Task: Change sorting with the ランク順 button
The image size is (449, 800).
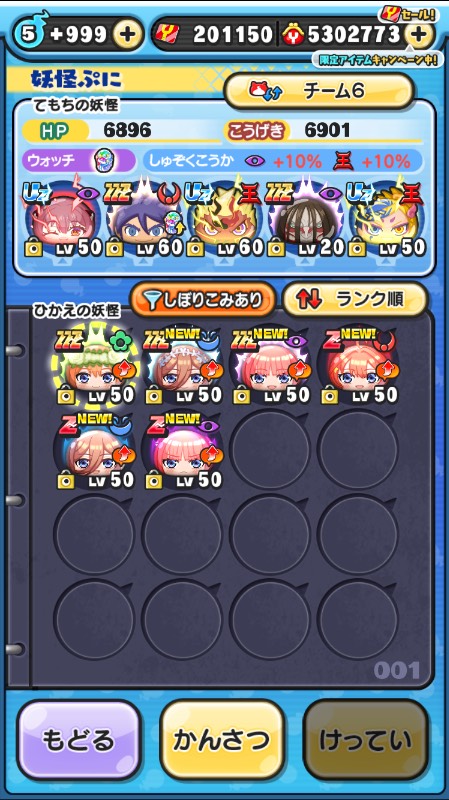Action: tap(355, 300)
